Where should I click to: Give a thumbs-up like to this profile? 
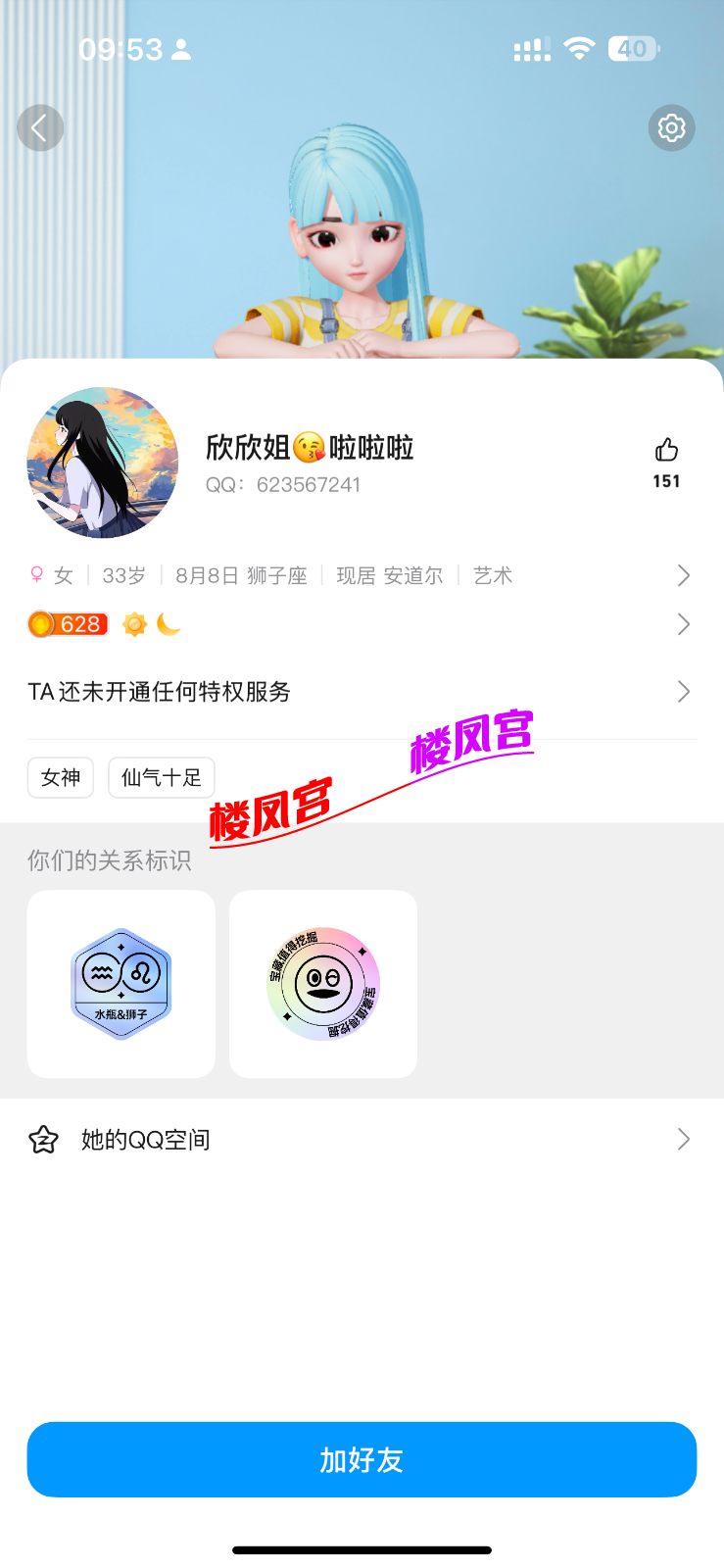pos(666,451)
